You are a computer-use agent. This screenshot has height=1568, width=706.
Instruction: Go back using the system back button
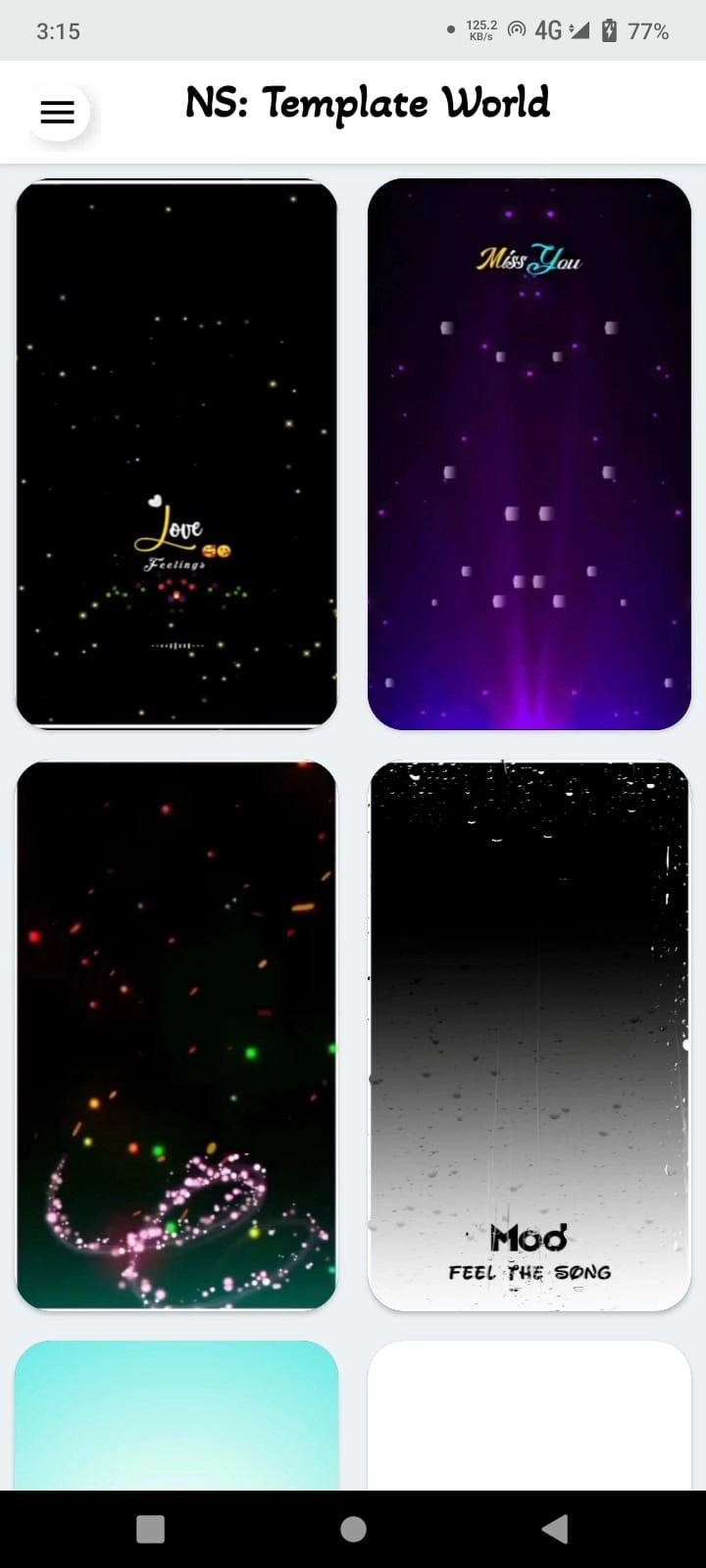pos(555,1529)
